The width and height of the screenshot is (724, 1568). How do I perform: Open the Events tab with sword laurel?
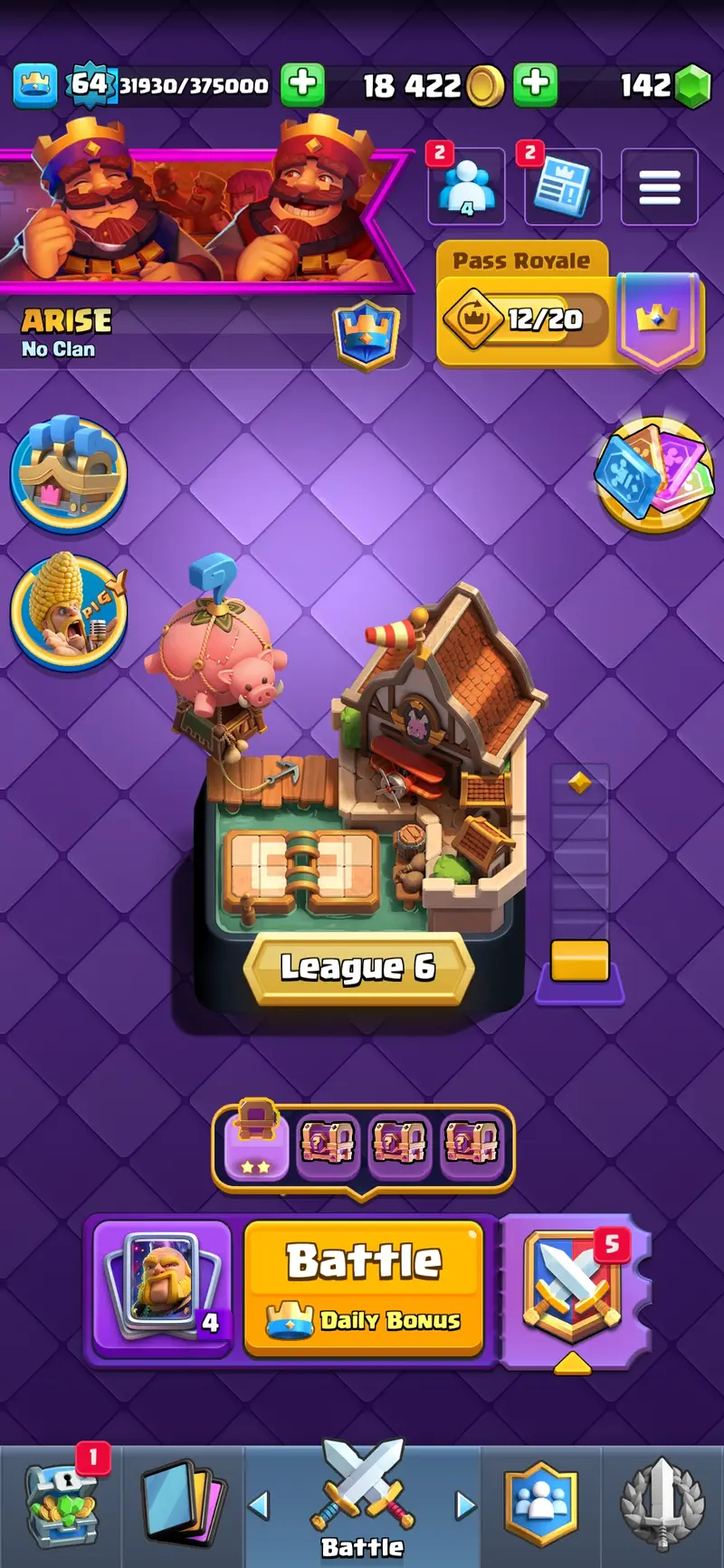click(662, 1506)
